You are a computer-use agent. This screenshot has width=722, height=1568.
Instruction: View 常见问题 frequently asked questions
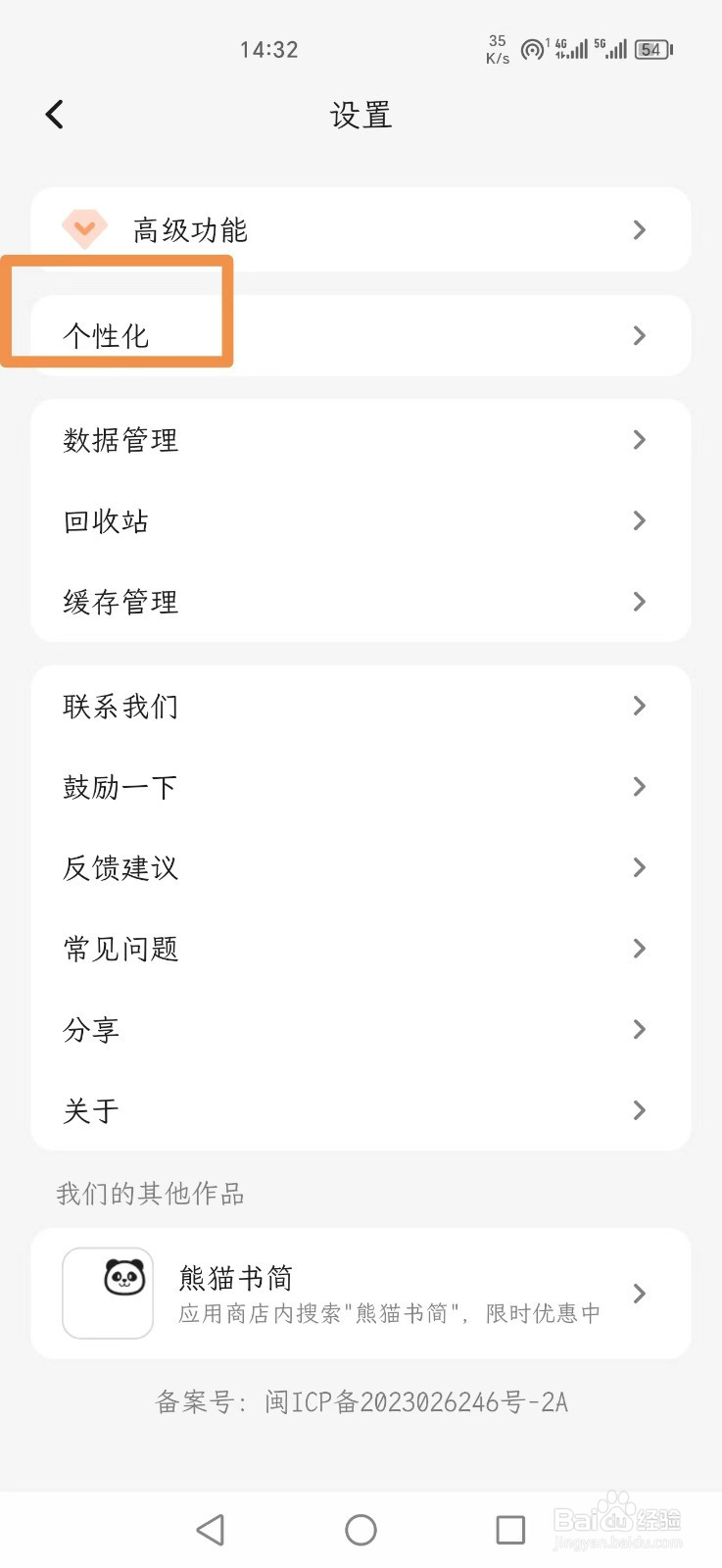[361, 948]
